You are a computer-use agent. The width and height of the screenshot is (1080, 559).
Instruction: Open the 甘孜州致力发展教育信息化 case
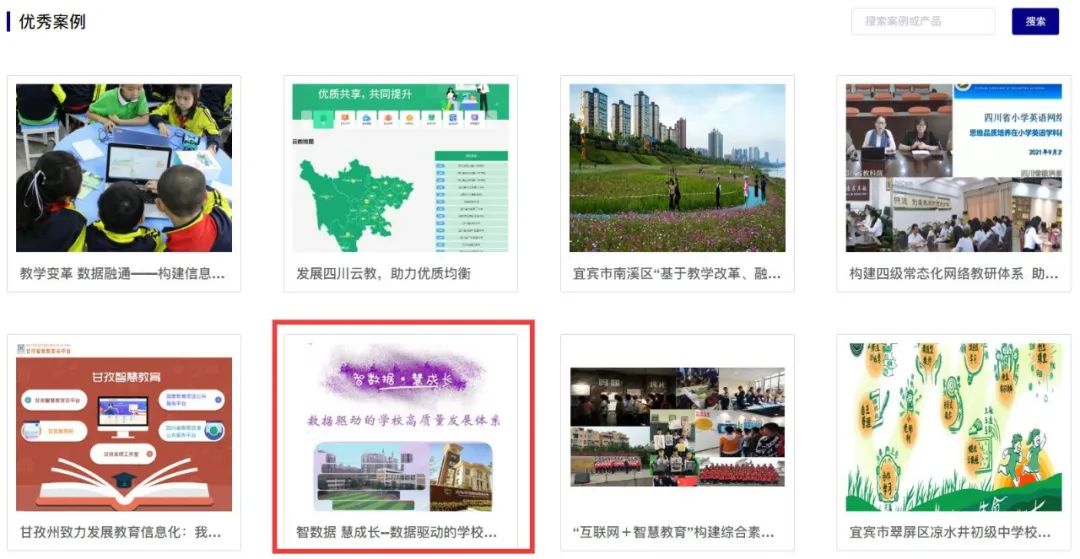pos(124,440)
